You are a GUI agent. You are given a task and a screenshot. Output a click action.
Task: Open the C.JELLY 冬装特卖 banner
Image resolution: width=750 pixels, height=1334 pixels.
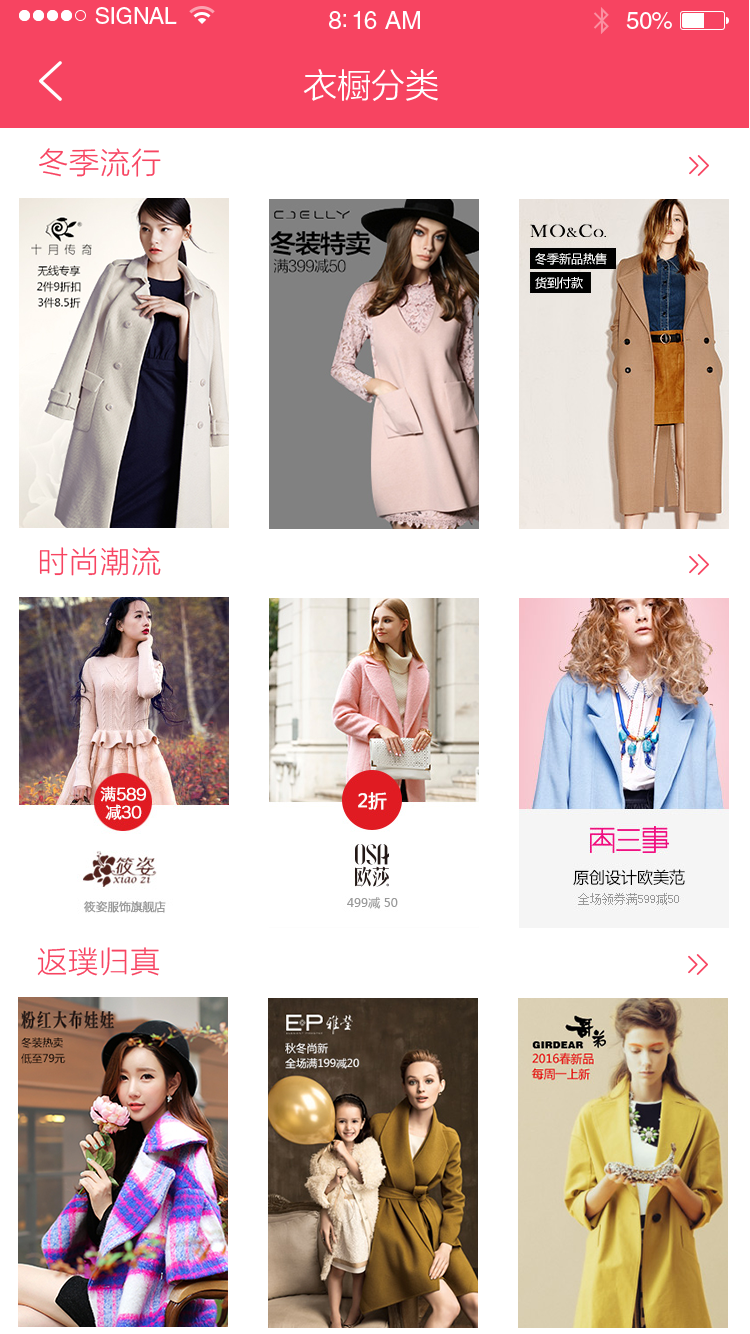point(374,363)
